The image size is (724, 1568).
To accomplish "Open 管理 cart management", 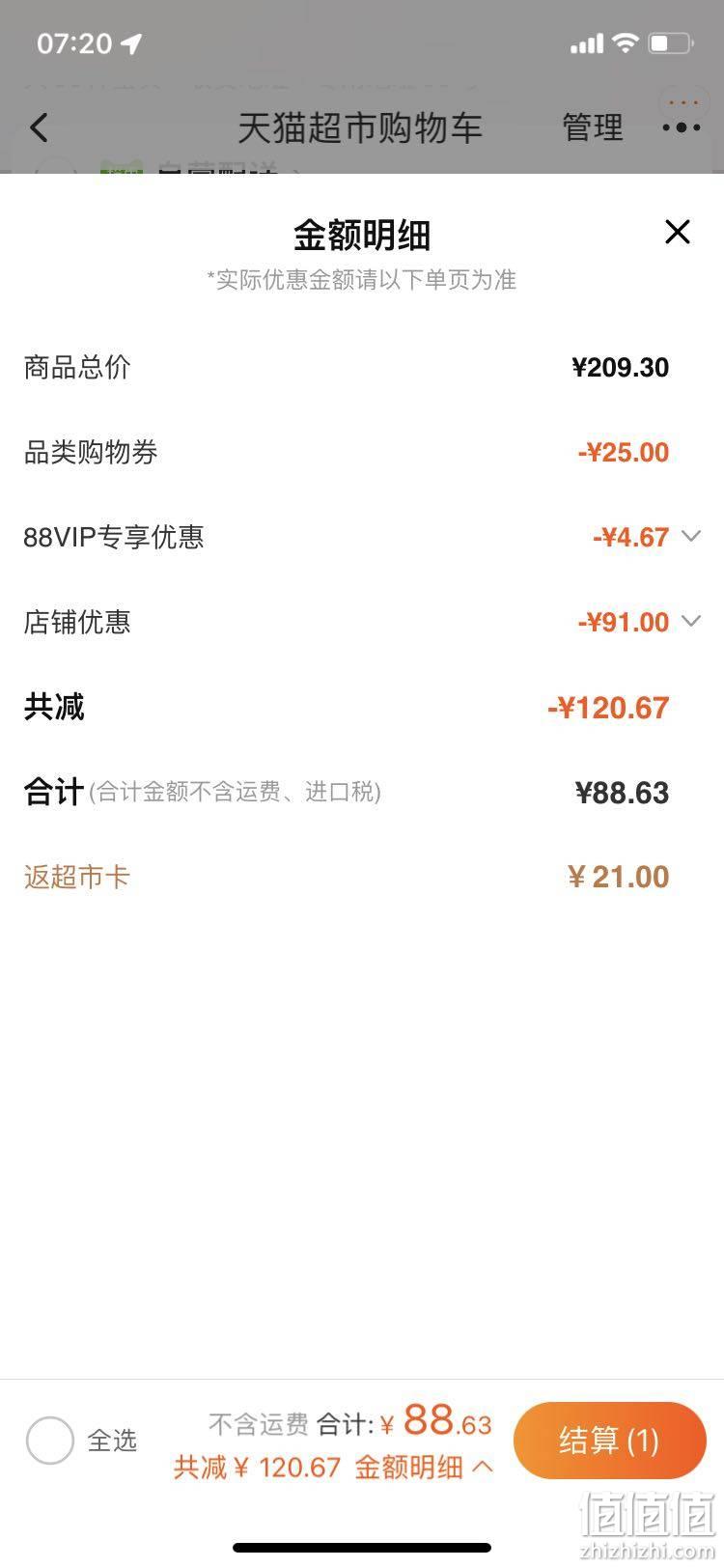I will click(x=593, y=127).
